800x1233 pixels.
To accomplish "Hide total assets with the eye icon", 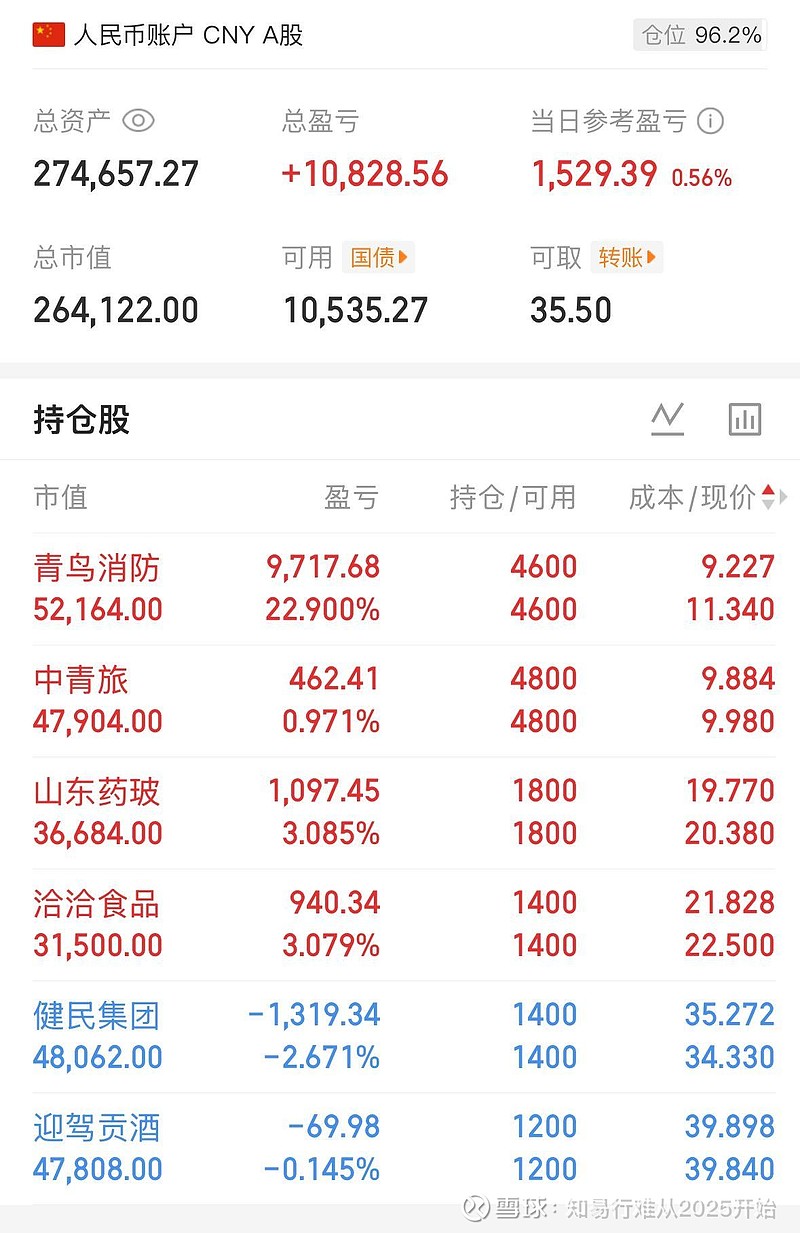I will (138, 121).
